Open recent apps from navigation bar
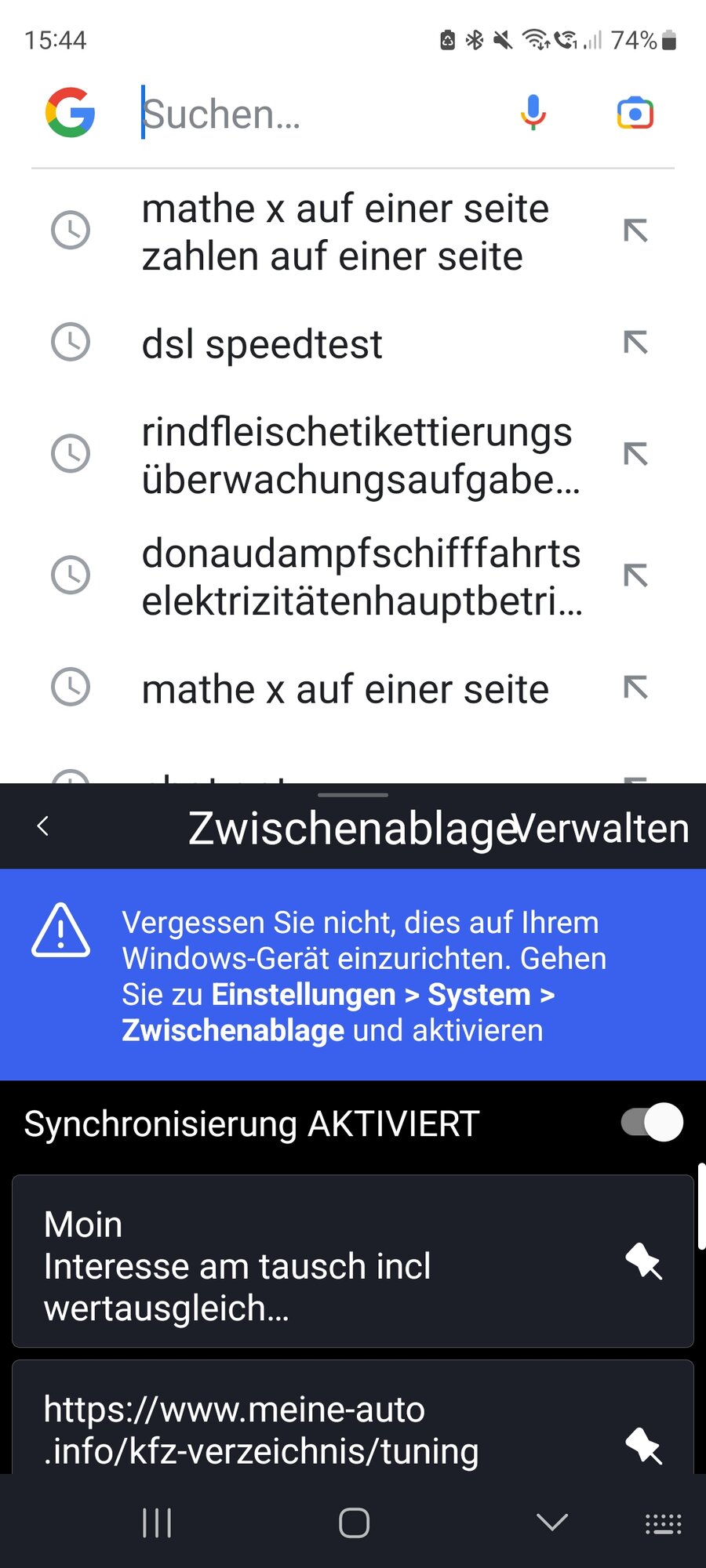This screenshot has width=706, height=1568. pyautogui.click(x=157, y=1523)
